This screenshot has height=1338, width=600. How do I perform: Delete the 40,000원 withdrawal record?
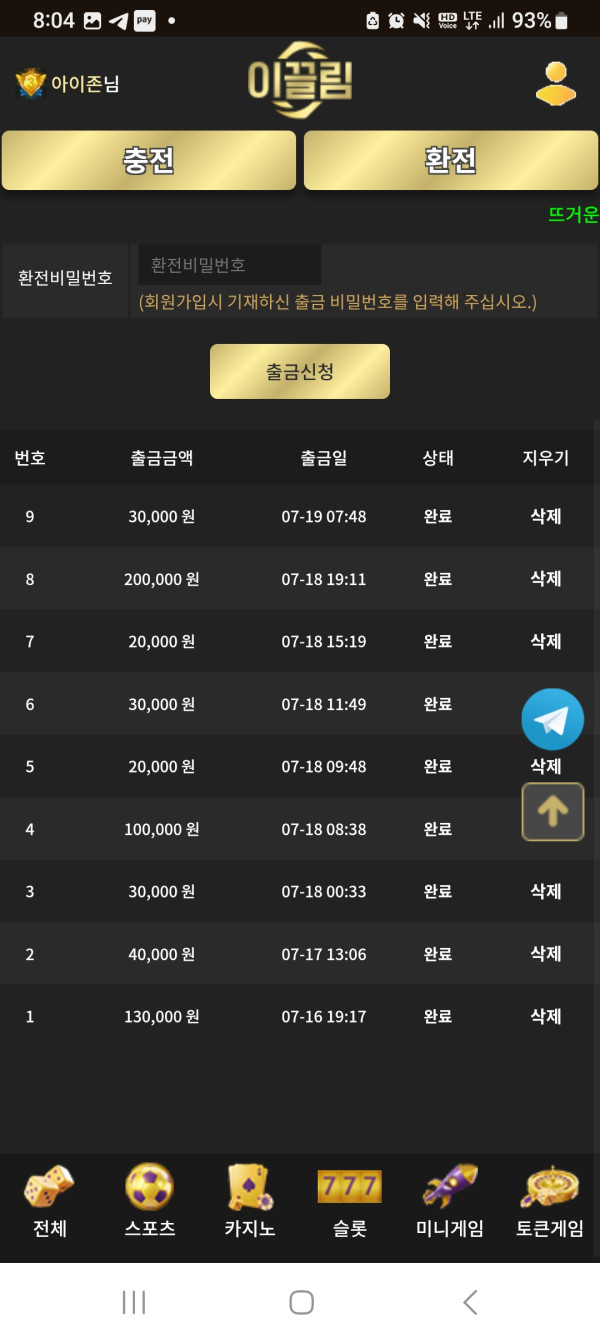point(545,954)
